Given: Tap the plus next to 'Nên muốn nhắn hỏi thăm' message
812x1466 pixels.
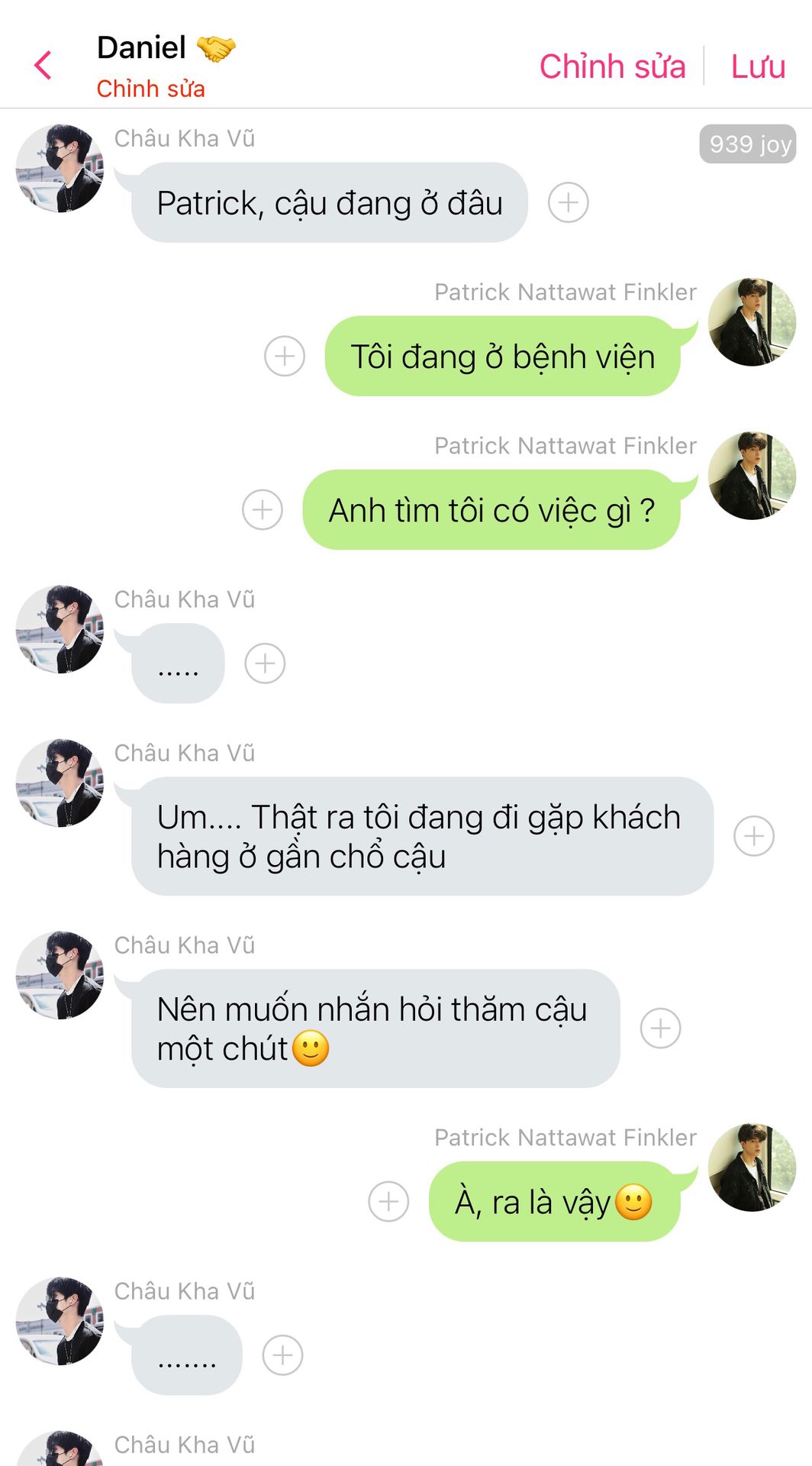Looking at the screenshot, I should click(660, 1028).
